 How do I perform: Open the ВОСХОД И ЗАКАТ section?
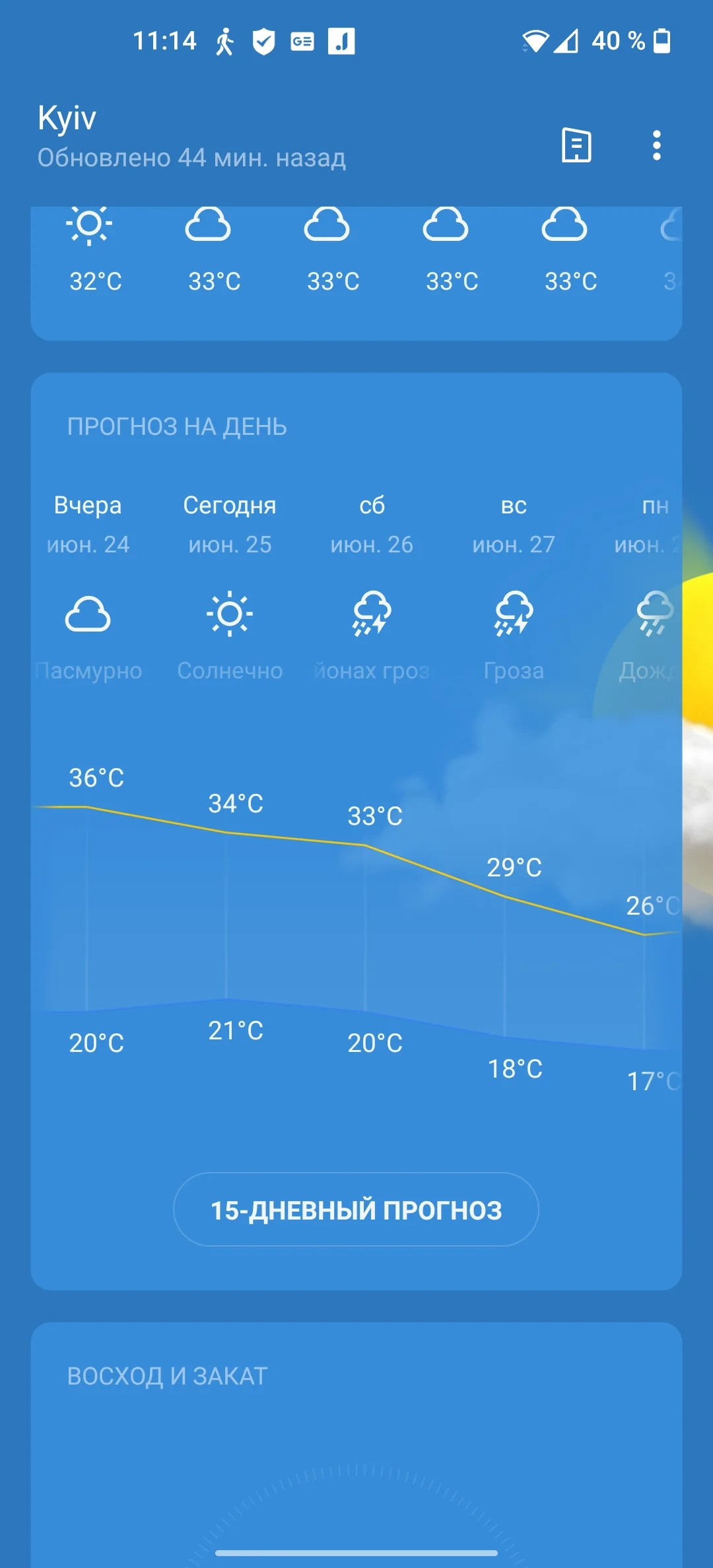(x=167, y=1376)
